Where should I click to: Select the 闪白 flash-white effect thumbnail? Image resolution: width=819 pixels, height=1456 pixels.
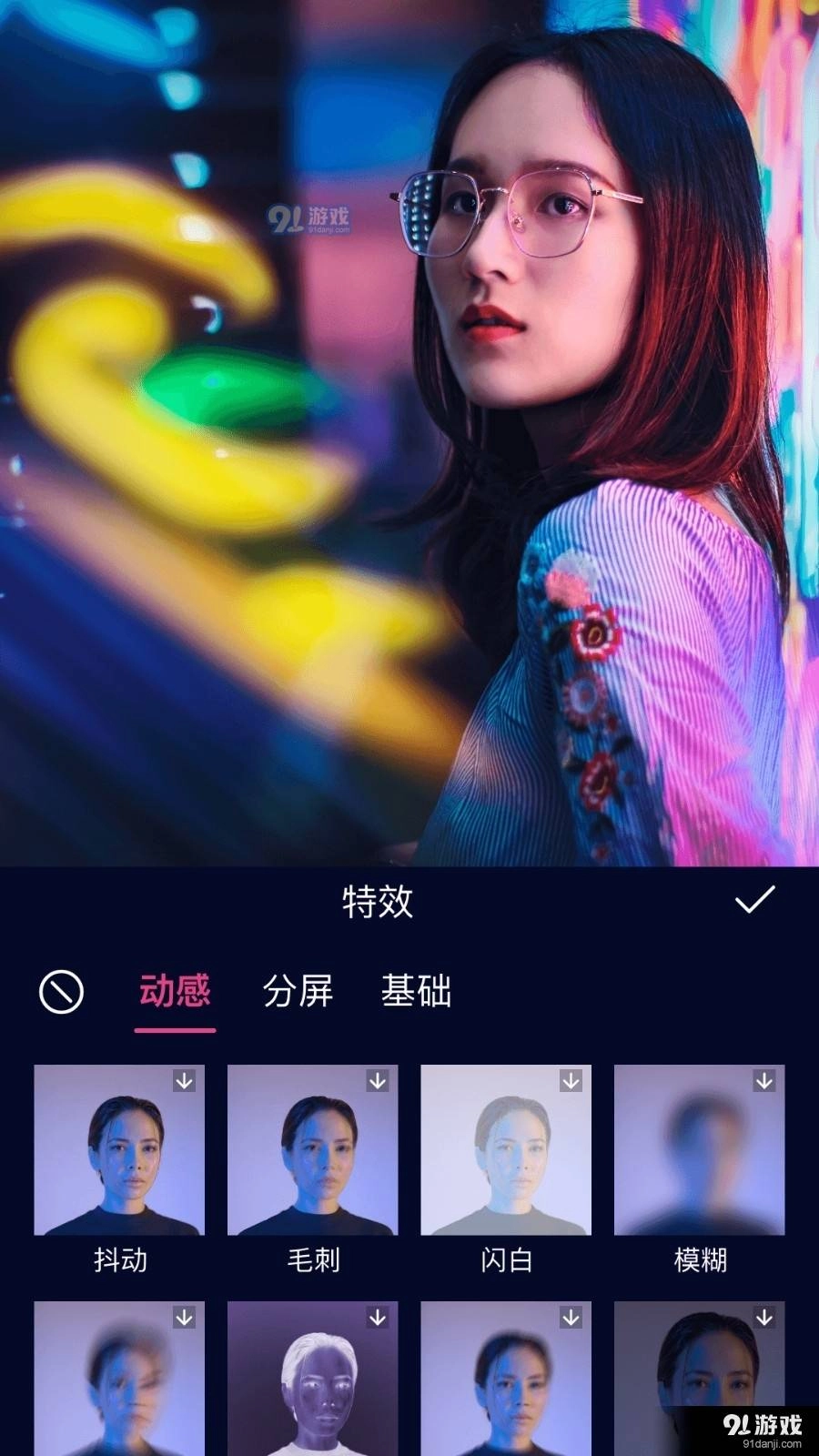click(x=506, y=1148)
